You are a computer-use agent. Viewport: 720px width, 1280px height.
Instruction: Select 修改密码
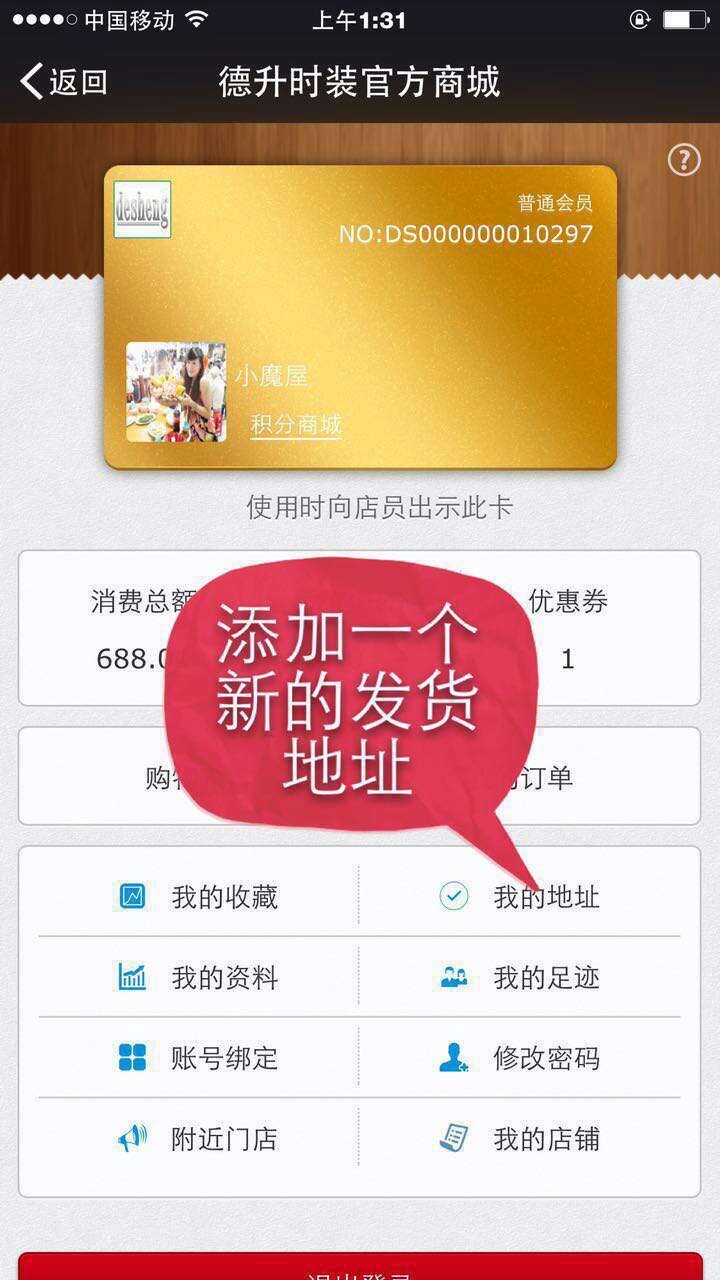520,1058
